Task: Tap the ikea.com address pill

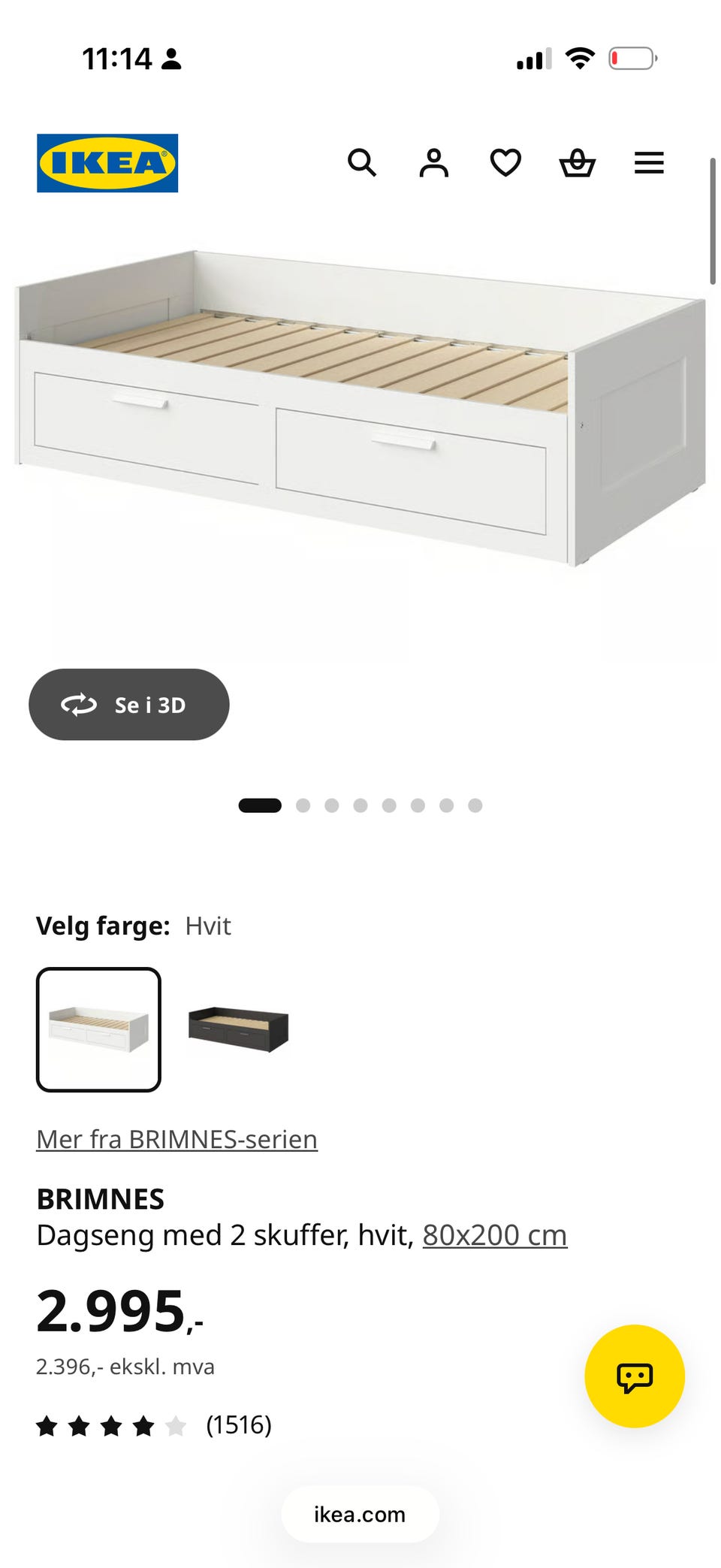Action: 360,1514
